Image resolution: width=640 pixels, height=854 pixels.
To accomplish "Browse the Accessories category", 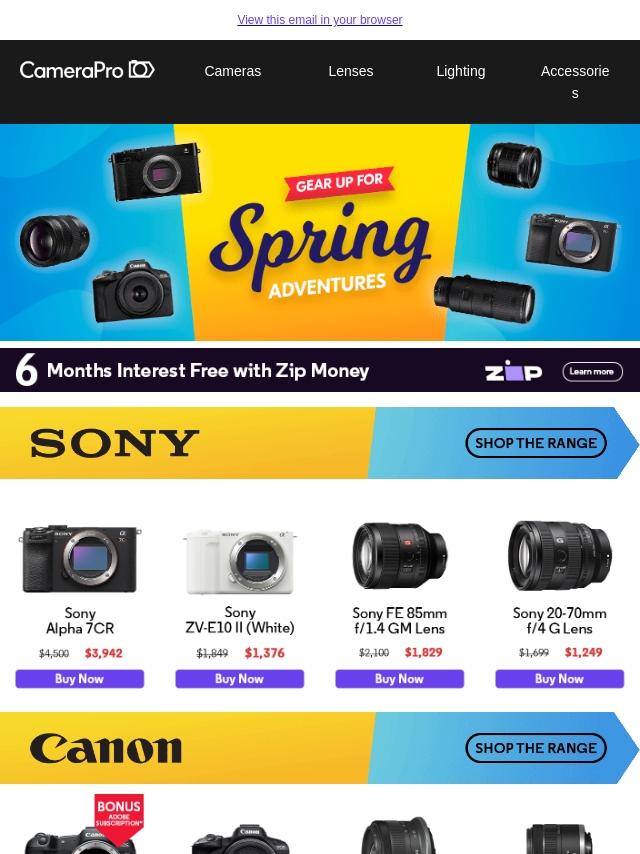I will [574, 81].
